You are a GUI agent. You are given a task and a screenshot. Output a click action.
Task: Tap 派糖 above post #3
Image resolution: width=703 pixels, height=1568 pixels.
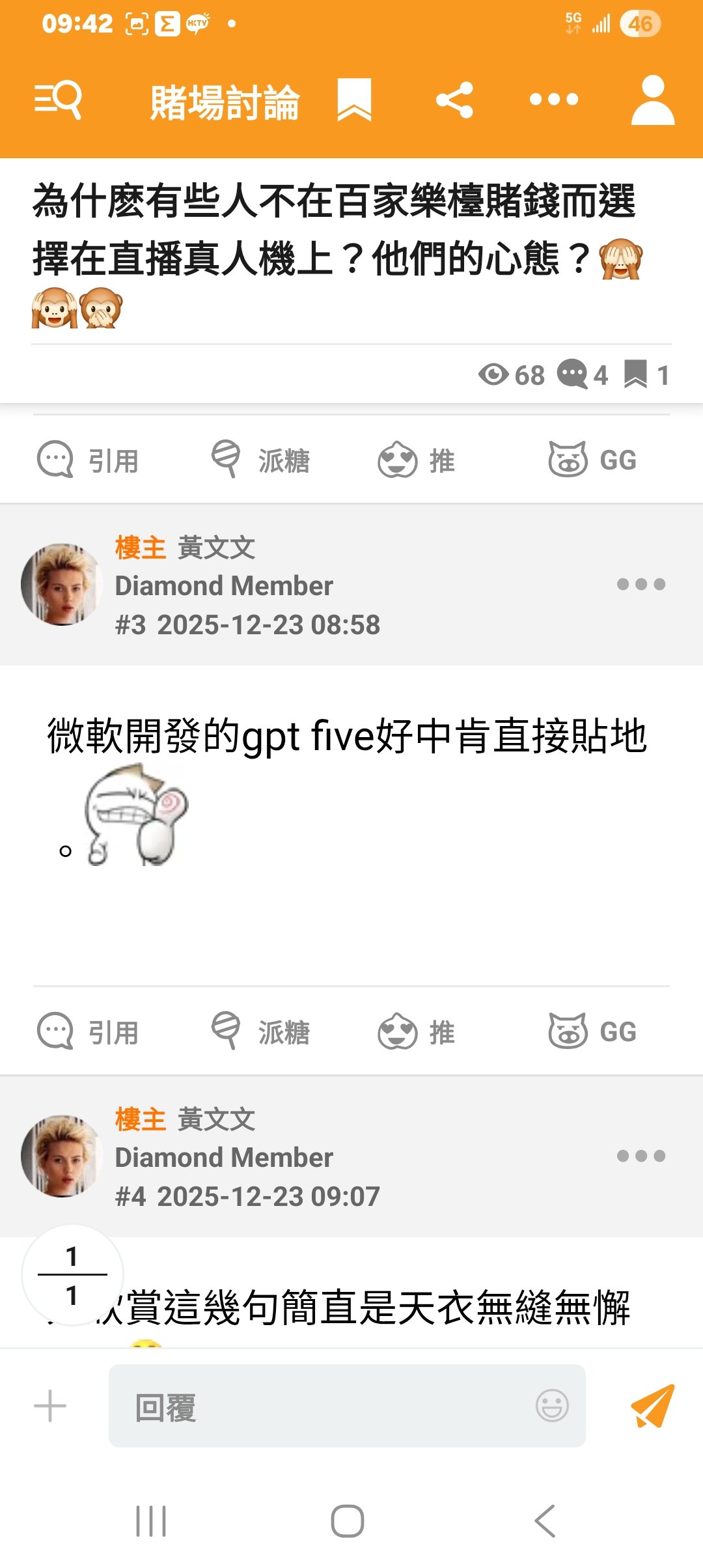261,460
